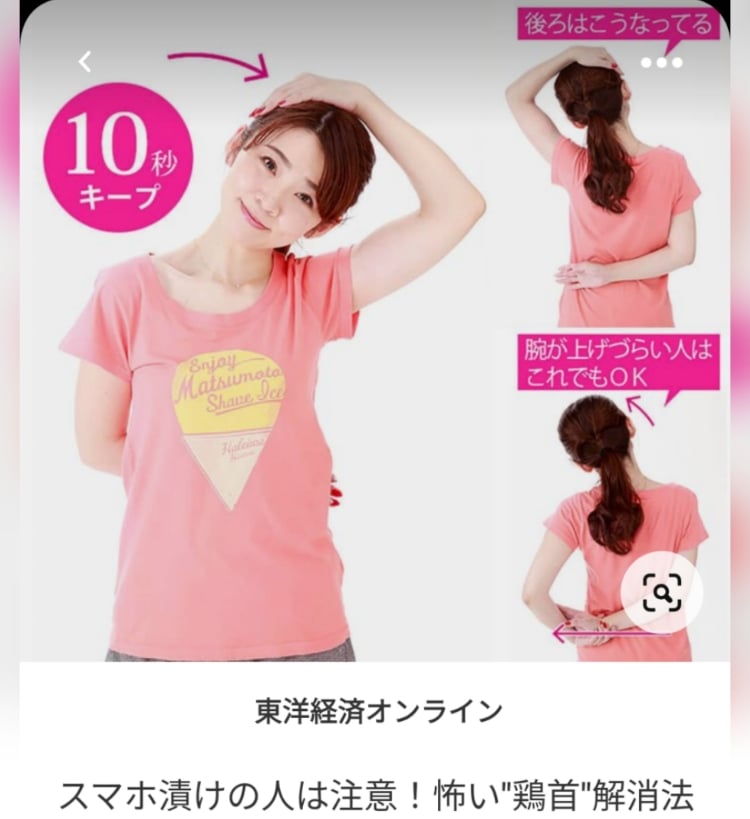Open the 東洋経済オンライン source link
Screen dimensions: 750x819
click(376, 712)
